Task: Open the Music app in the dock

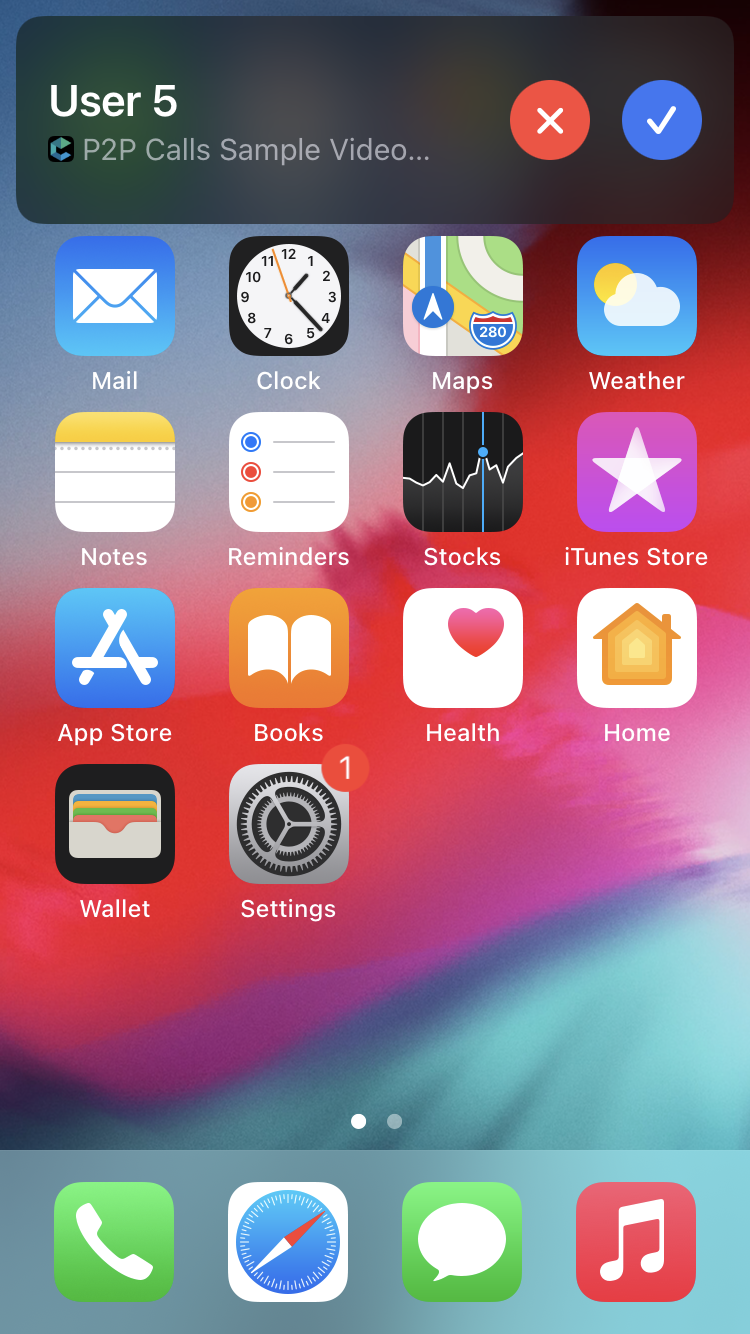Action: point(636,1242)
